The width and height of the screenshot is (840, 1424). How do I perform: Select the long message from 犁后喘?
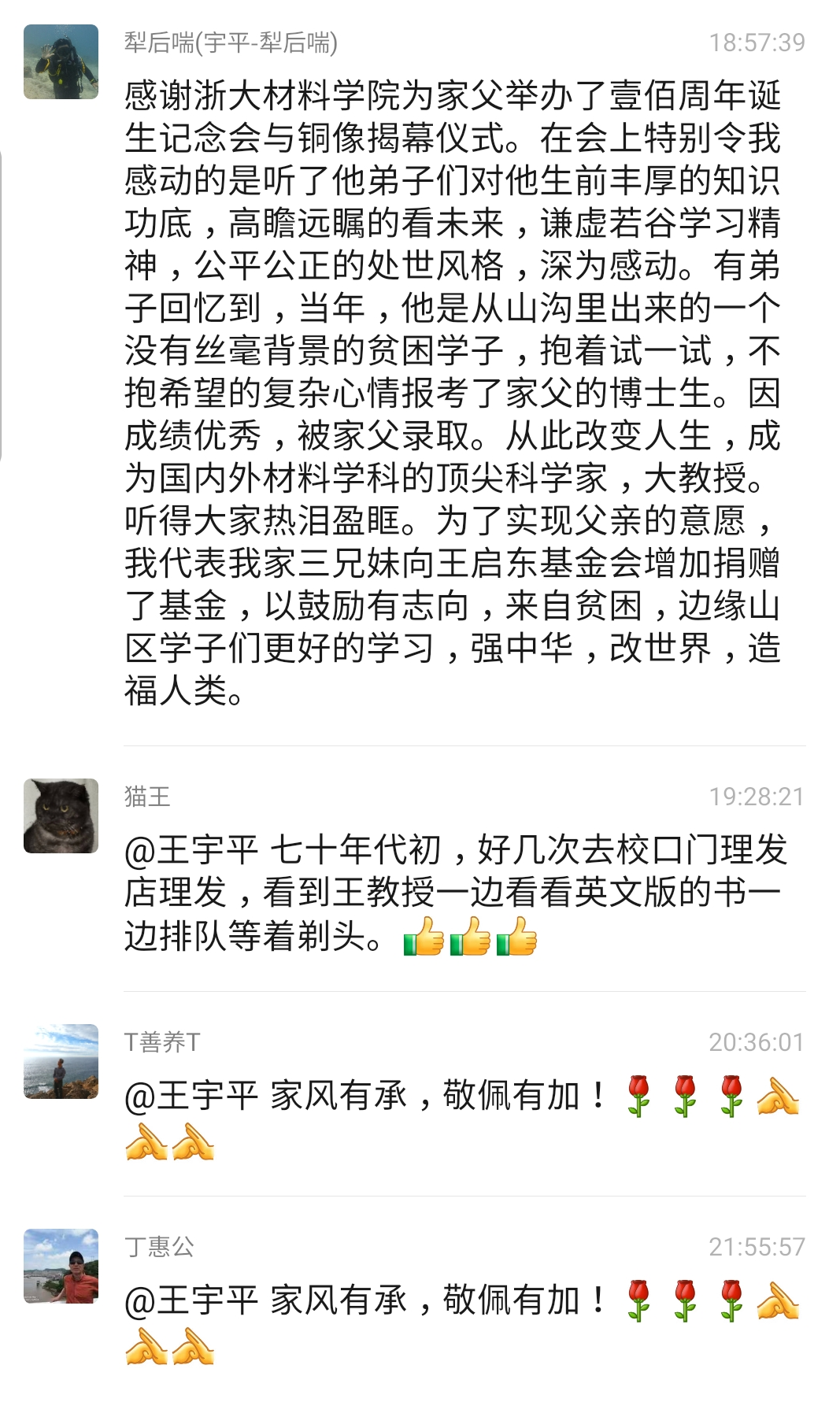pos(452,392)
